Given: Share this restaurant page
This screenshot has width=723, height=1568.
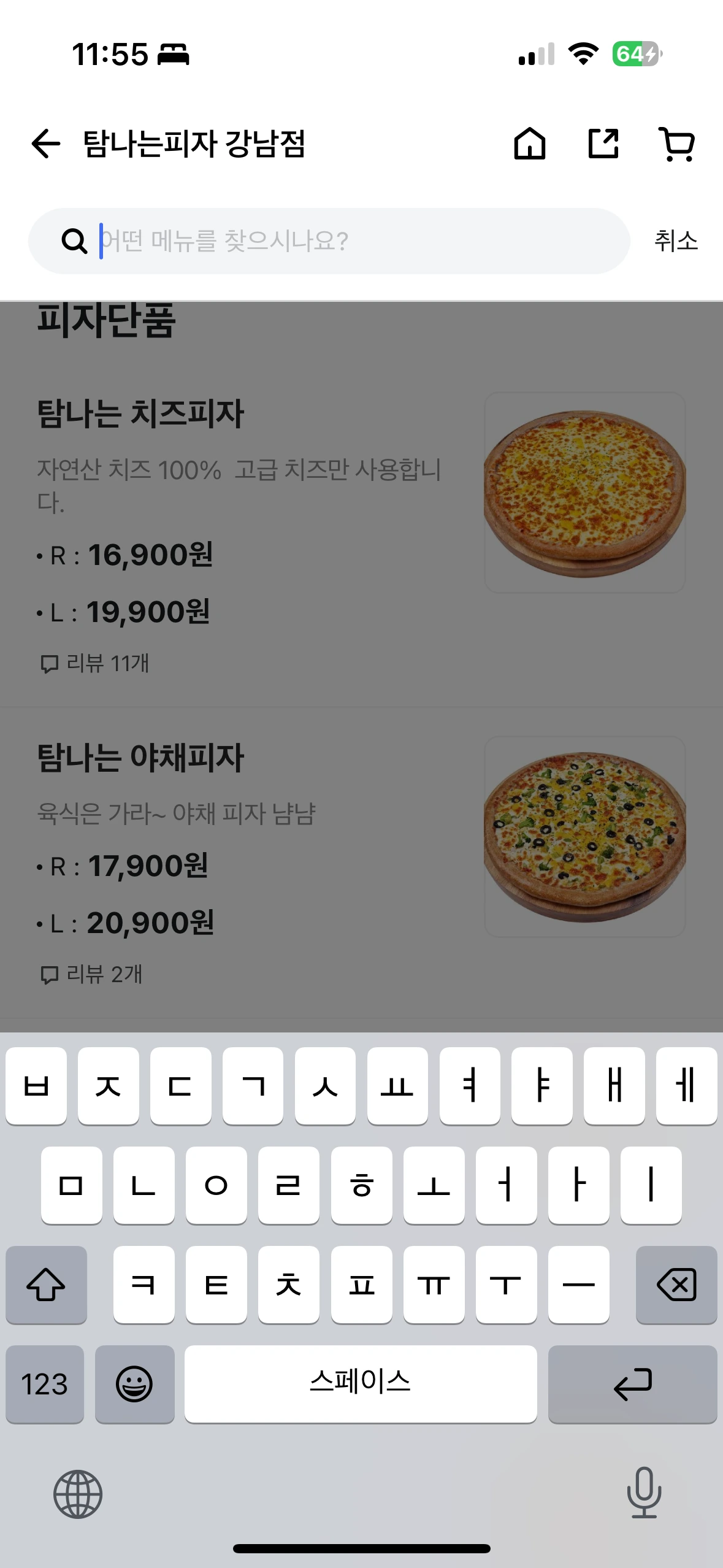Looking at the screenshot, I should pos(603,144).
